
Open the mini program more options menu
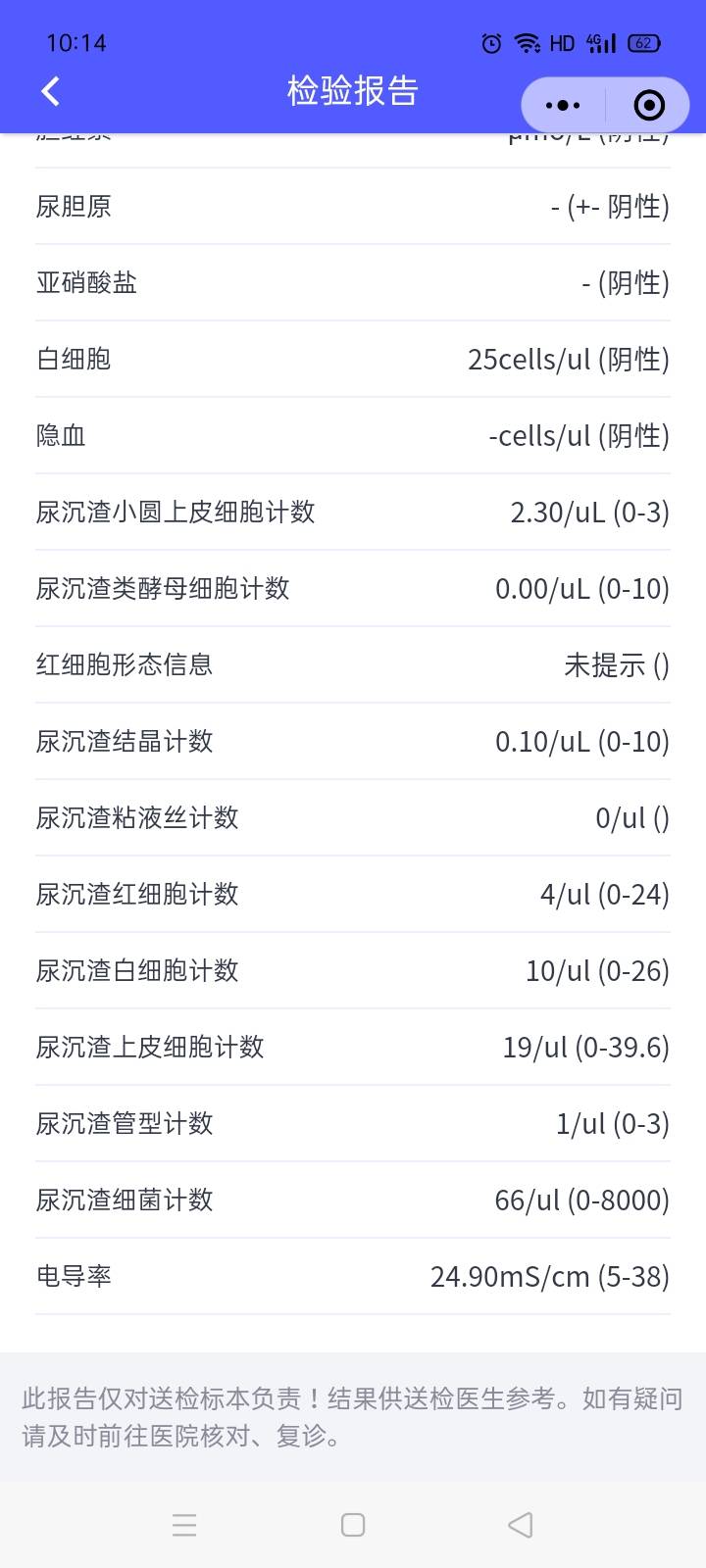pos(563,105)
